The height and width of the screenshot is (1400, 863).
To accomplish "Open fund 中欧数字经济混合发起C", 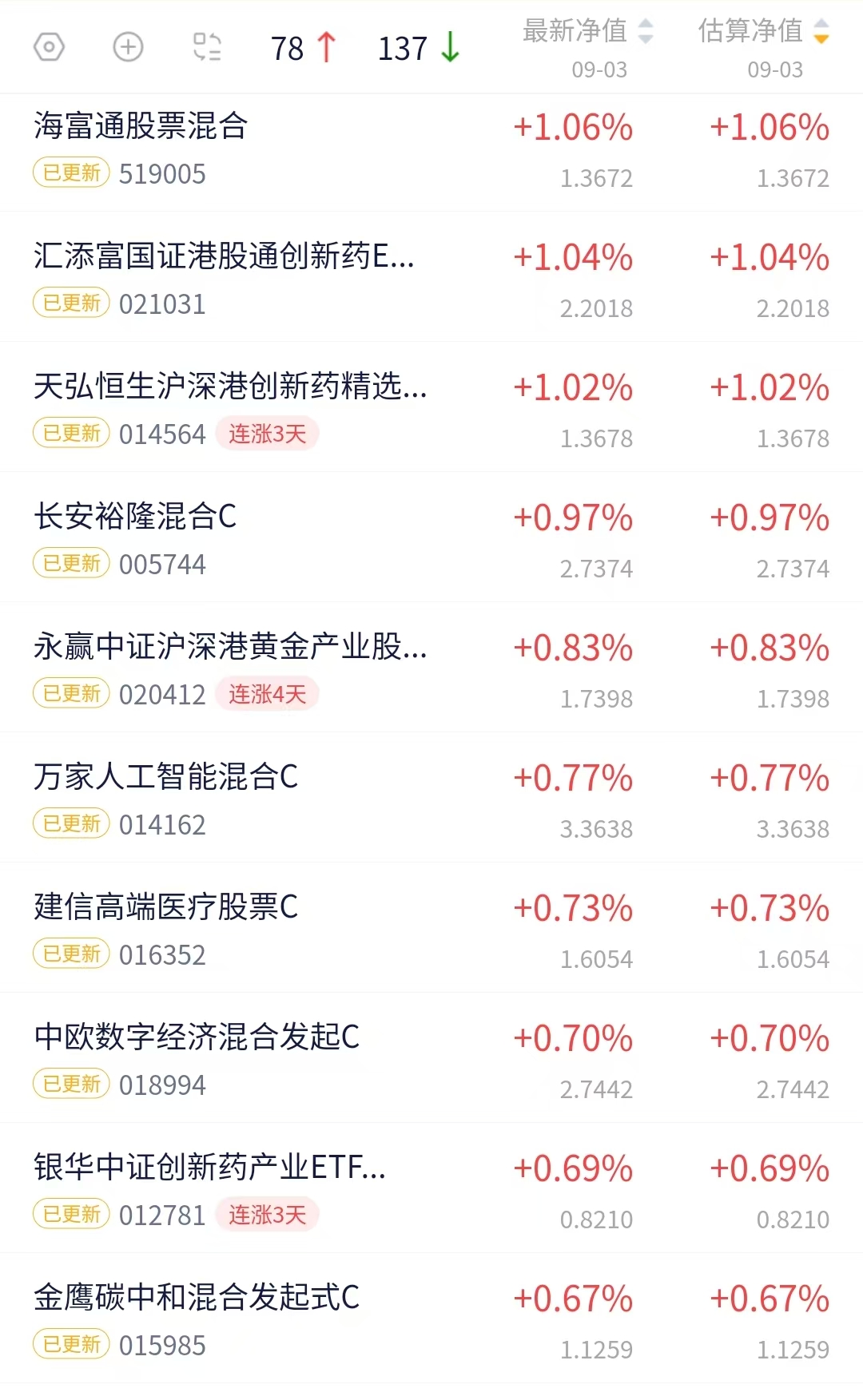I will [x=431, y=1058].
